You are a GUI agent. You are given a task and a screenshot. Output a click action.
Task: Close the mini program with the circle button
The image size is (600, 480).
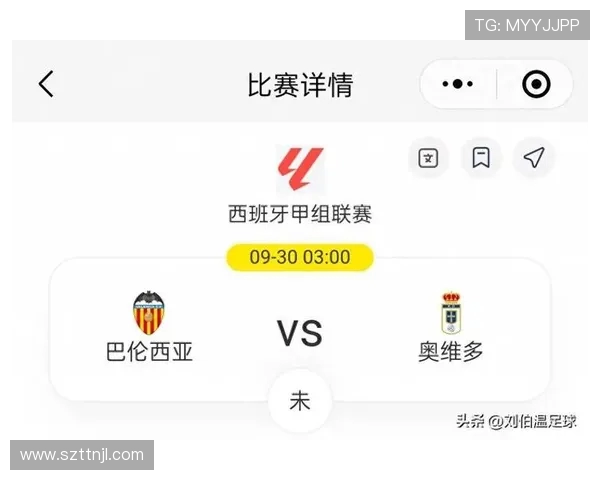[x=536, y=84]
